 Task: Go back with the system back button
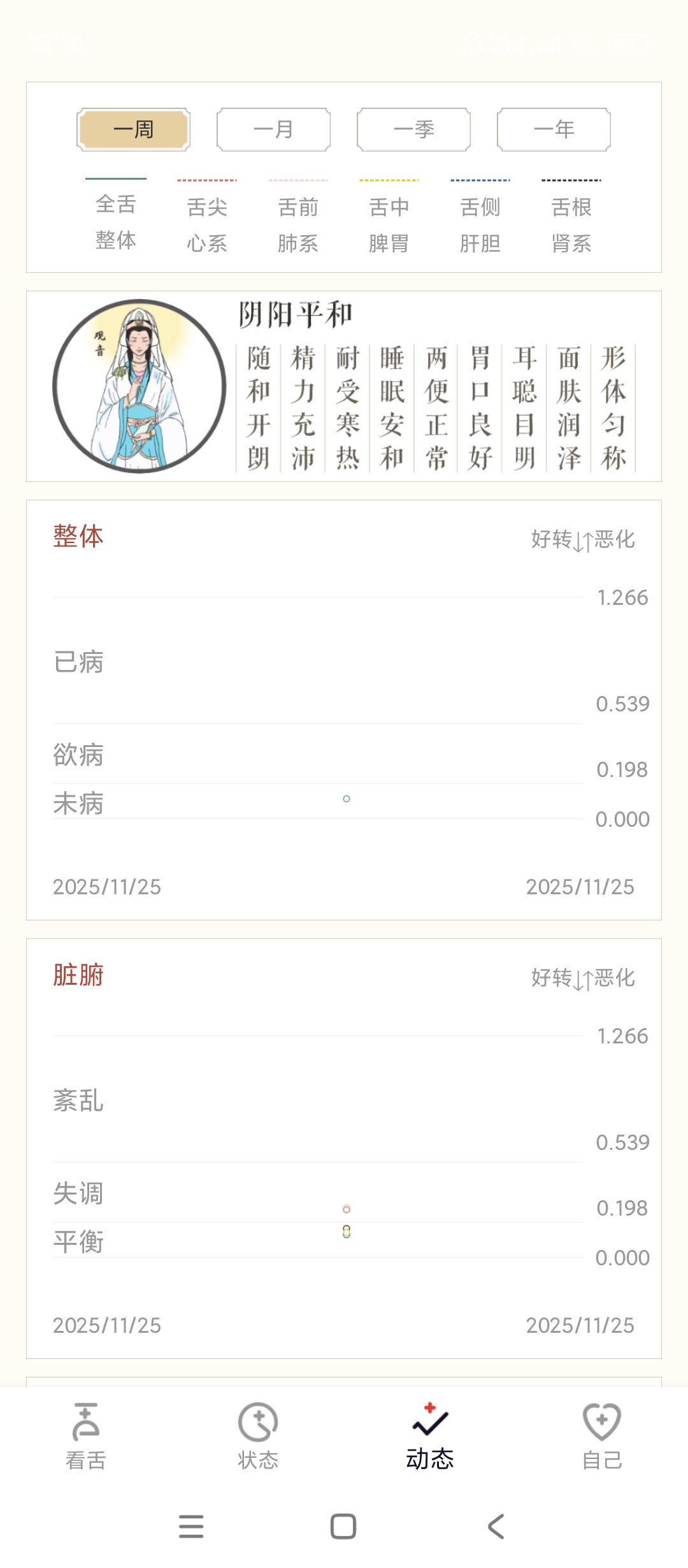point(496,1527)
